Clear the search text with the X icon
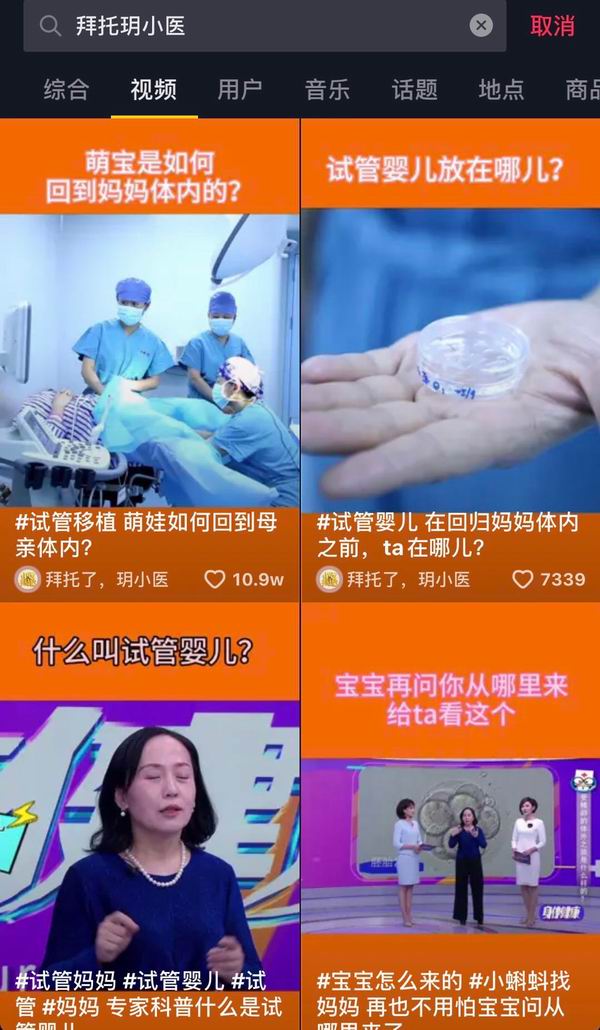This screenshot has height=1030, width=600. click(x=481, y=26)
